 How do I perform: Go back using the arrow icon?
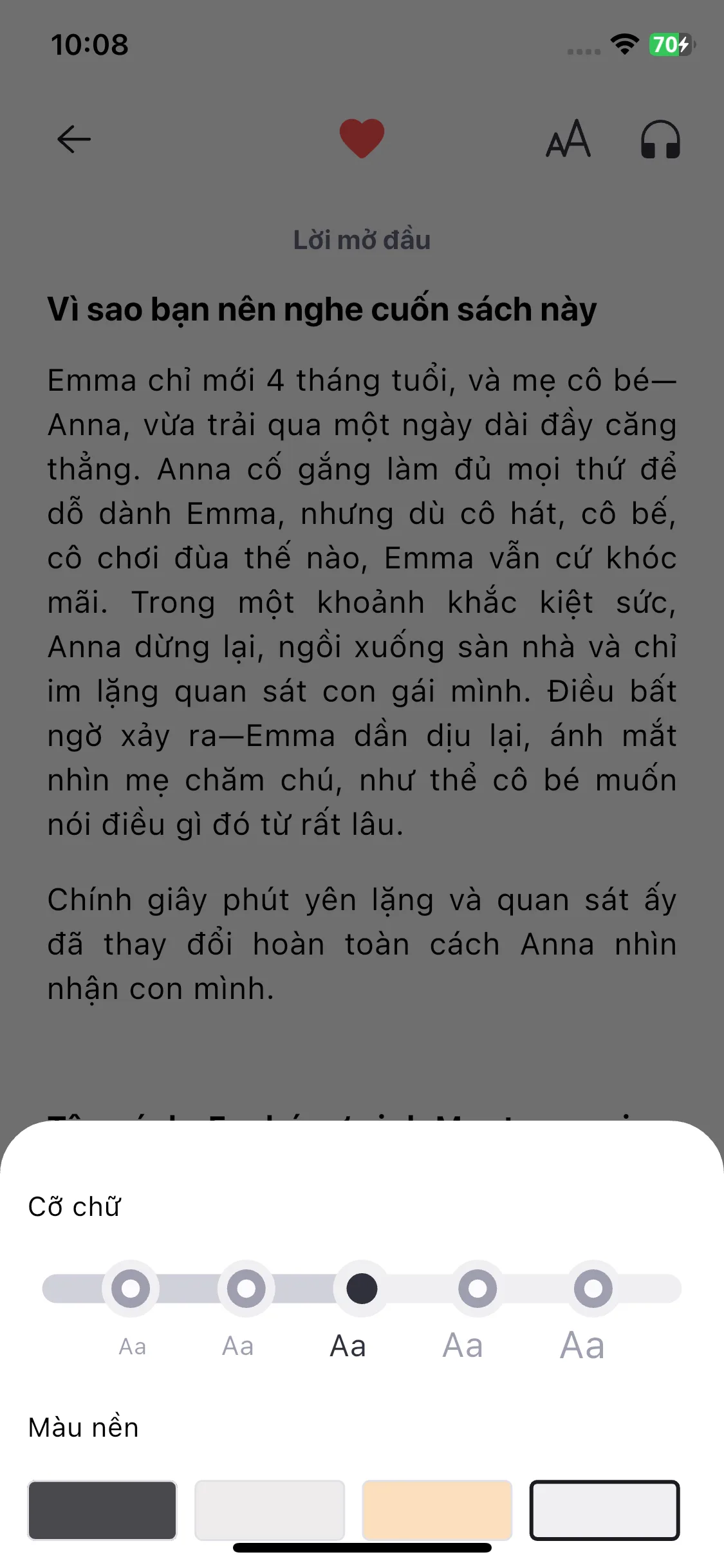(74, 139)
